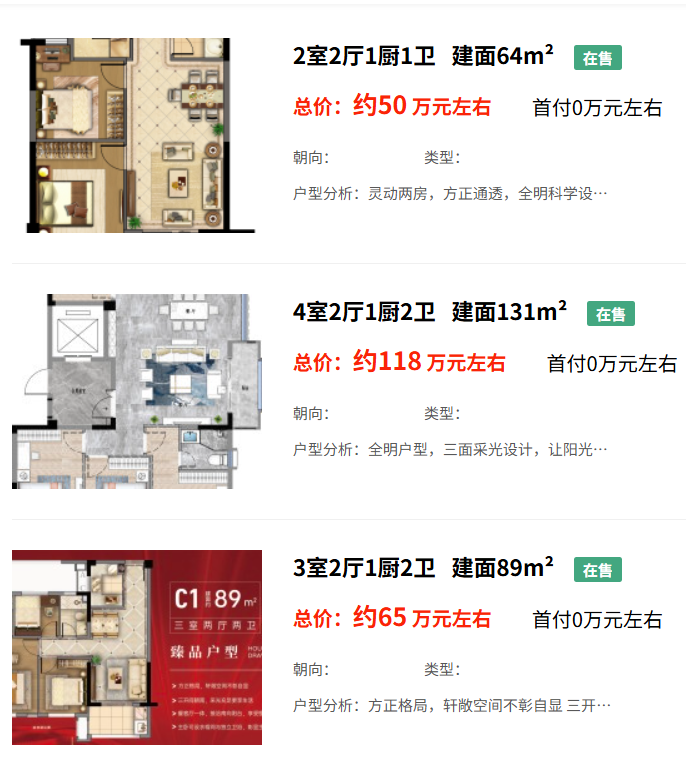View the 131m² floor plan image
Viewport: 686px width, 770px height.
click(137, 391)
